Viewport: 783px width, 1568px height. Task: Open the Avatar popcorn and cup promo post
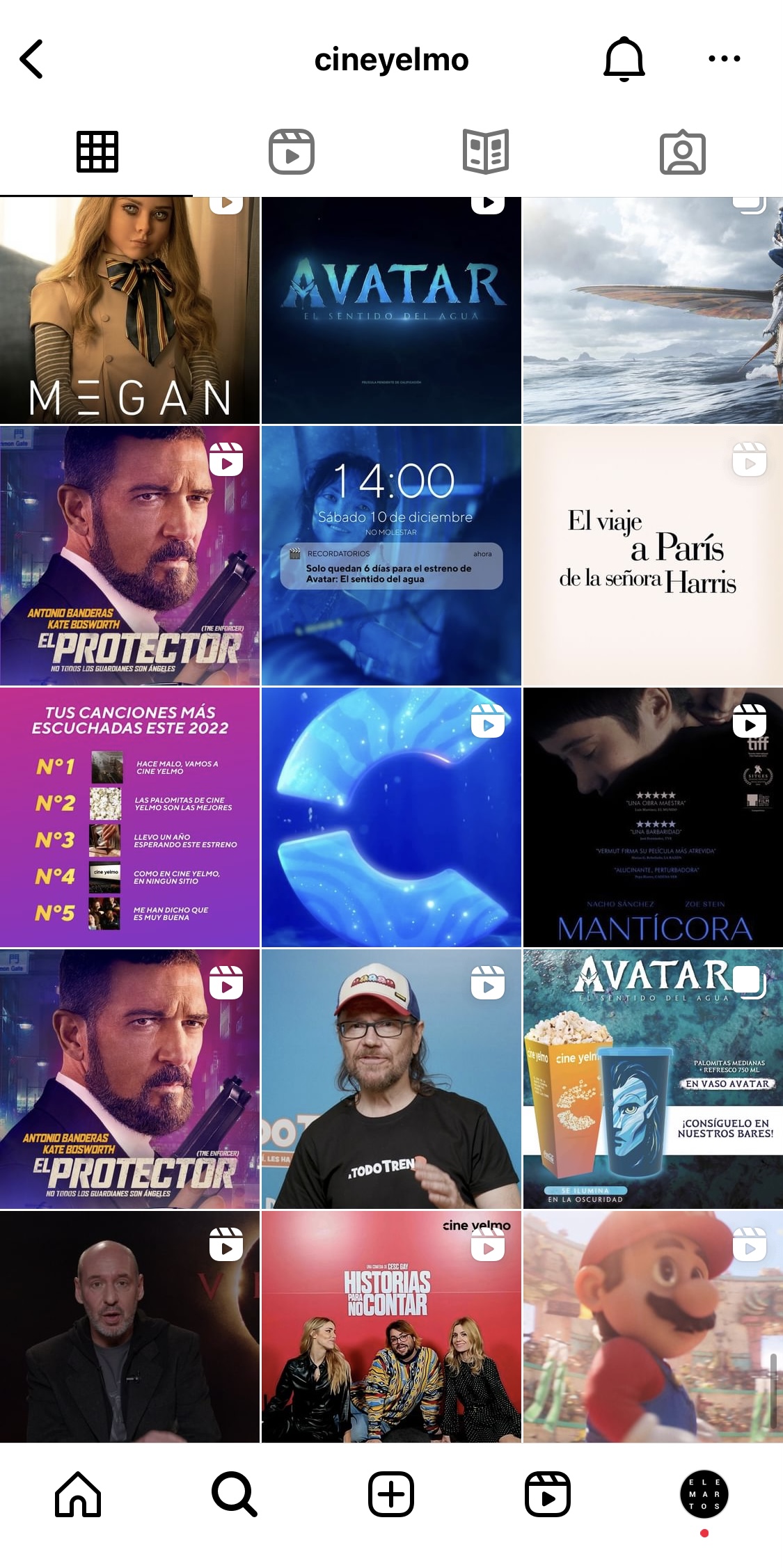(653, 1079)
